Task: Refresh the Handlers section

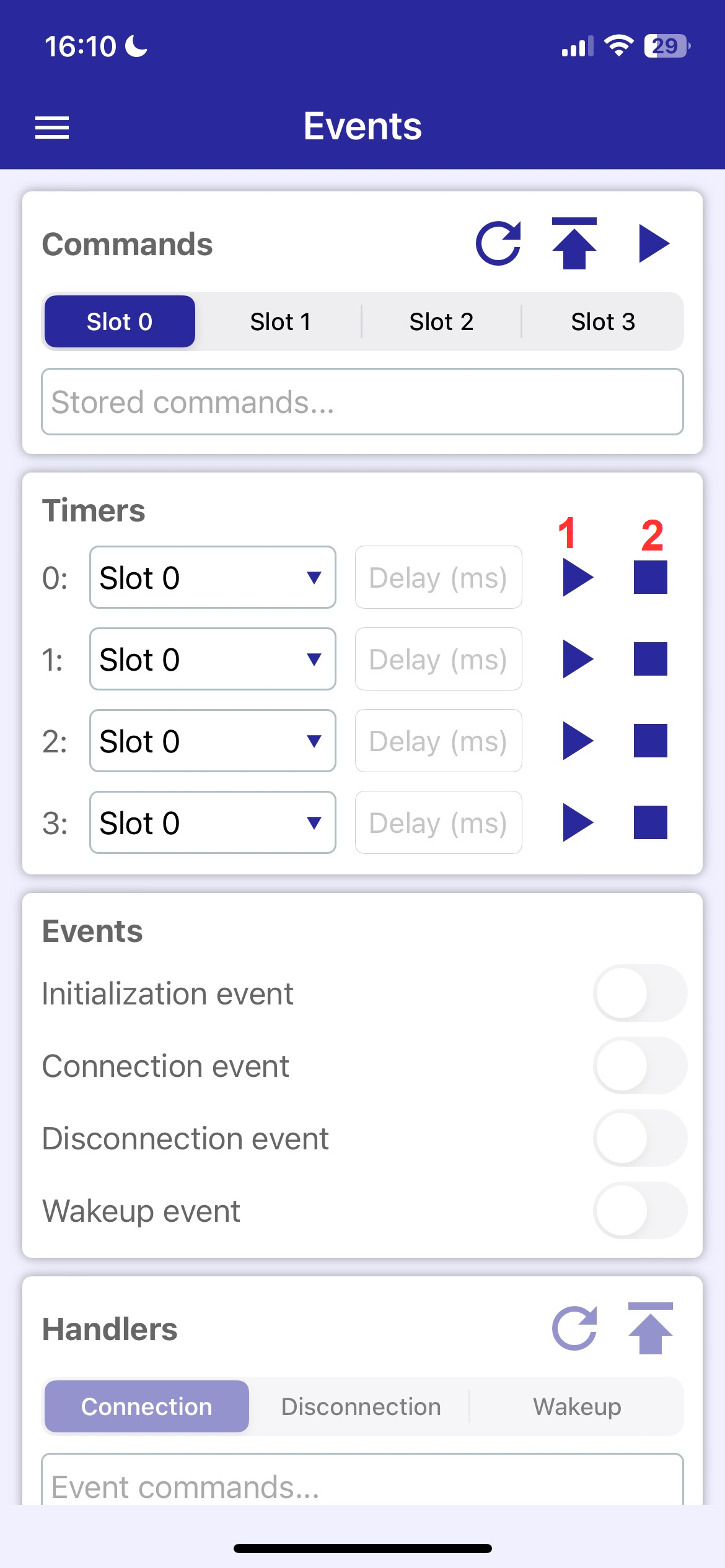Action: click(x=574, y=1328)
